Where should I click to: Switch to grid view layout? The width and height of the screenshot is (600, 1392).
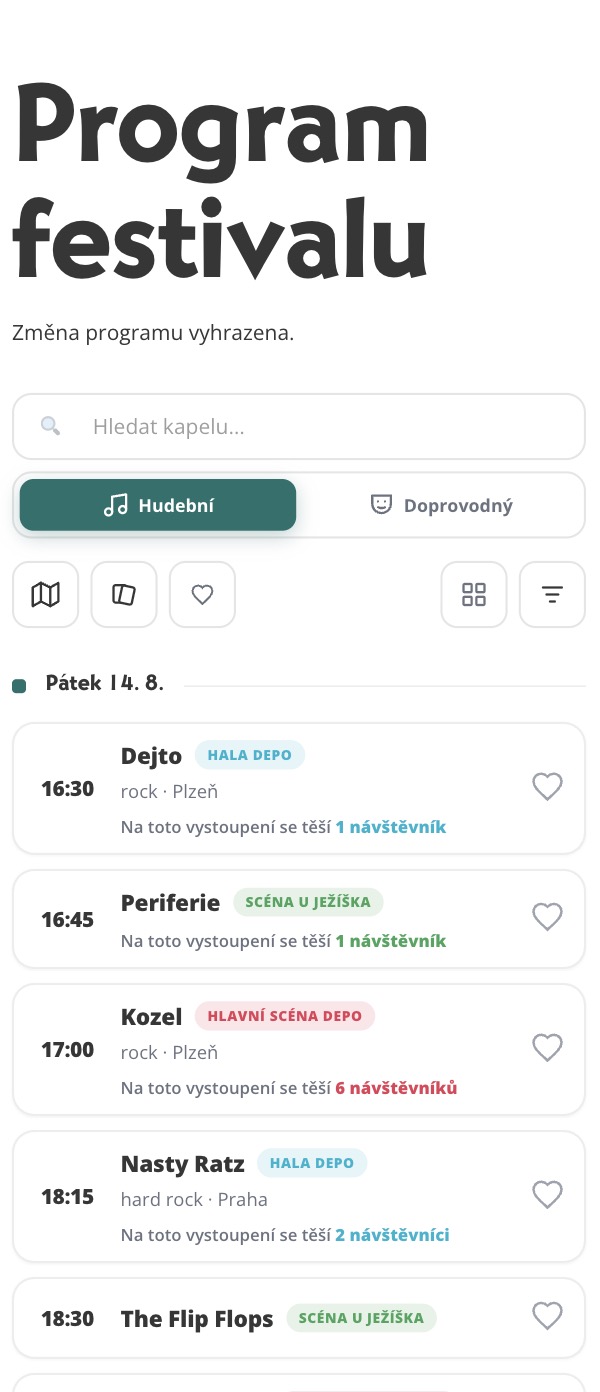(x=474, y=595)
